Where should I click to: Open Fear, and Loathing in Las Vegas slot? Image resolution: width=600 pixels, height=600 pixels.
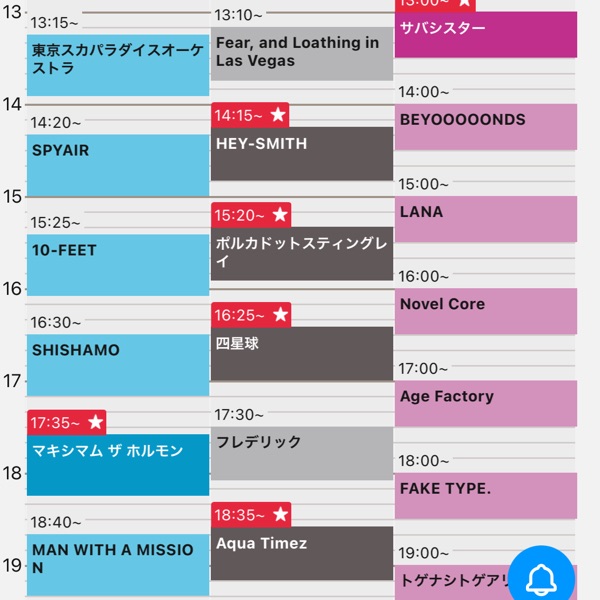pyautogui.click(x=302, y=53)
